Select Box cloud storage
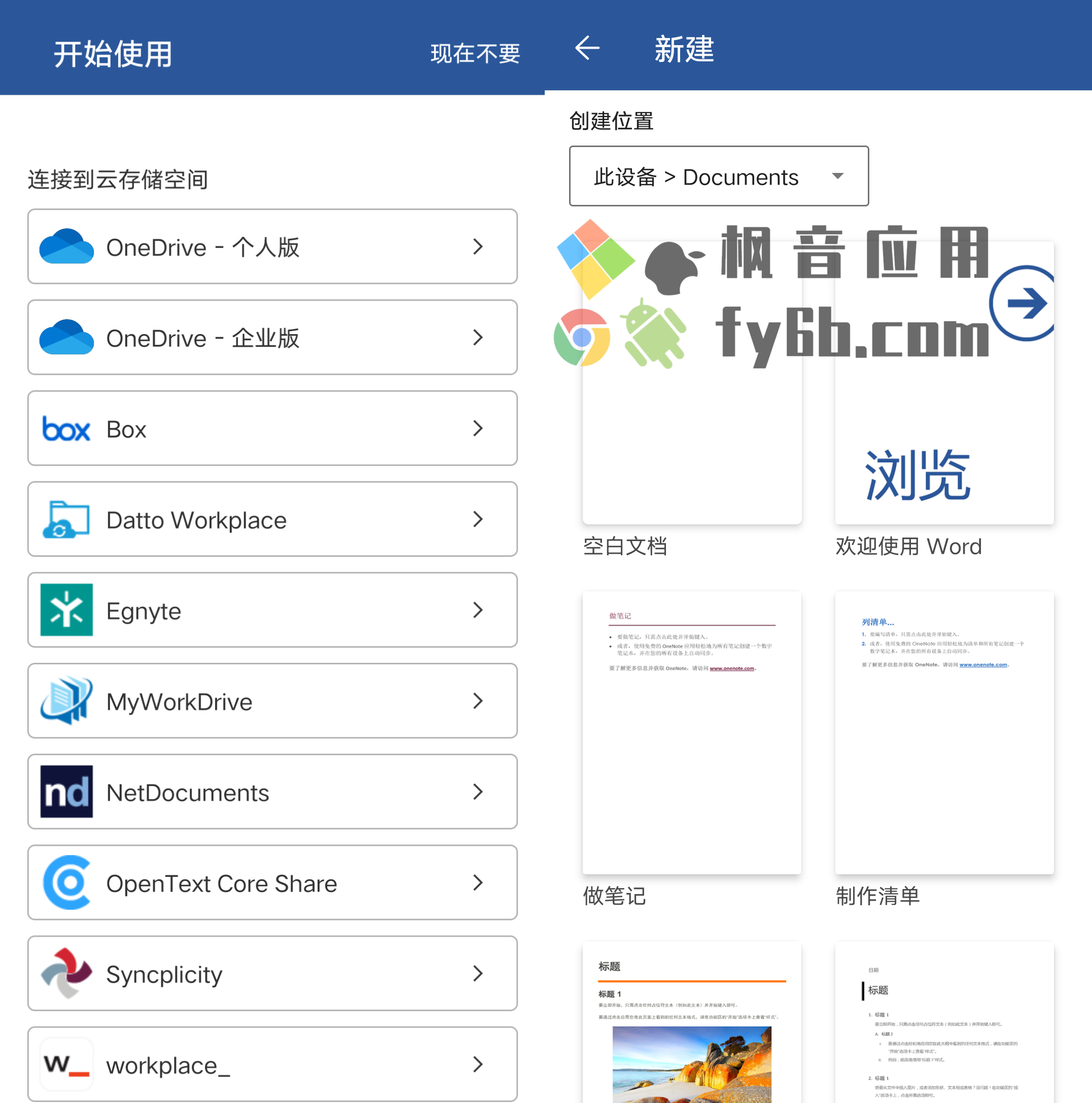 (x=272, y=428)
